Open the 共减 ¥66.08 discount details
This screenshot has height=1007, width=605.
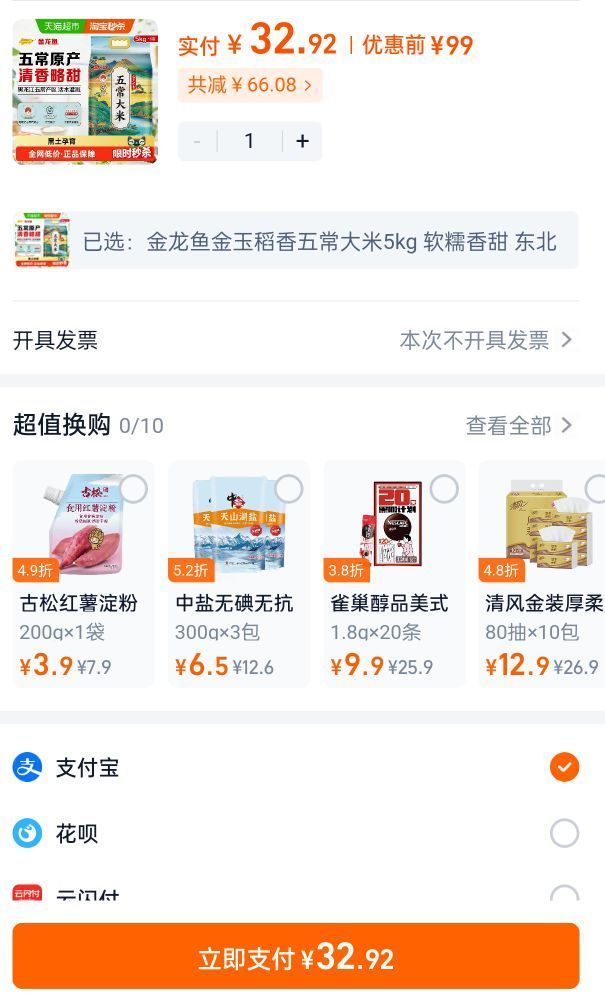(x=250, y=85)
